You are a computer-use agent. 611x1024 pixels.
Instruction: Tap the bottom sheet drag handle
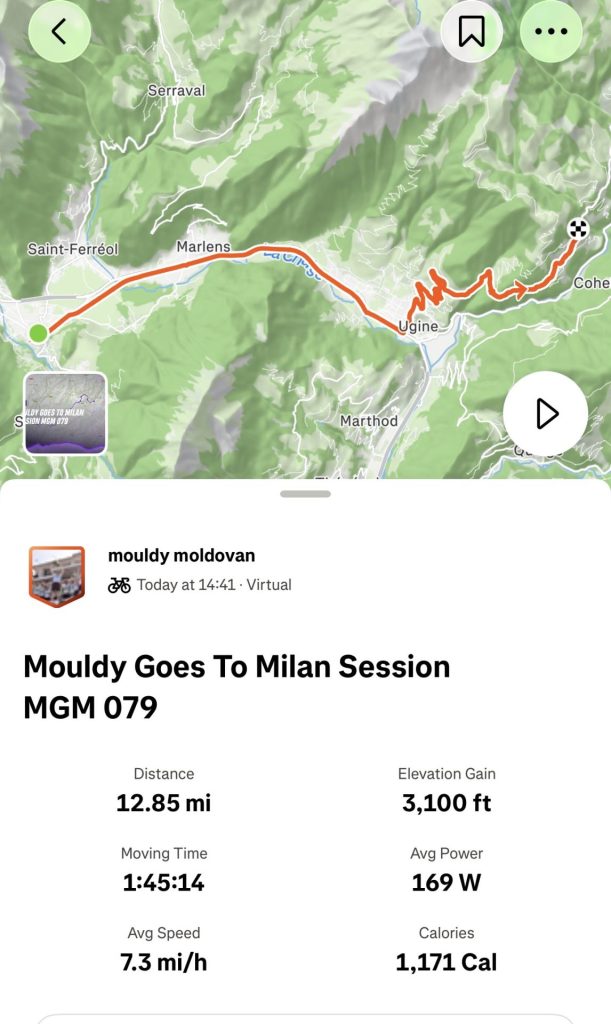point(306,494)
